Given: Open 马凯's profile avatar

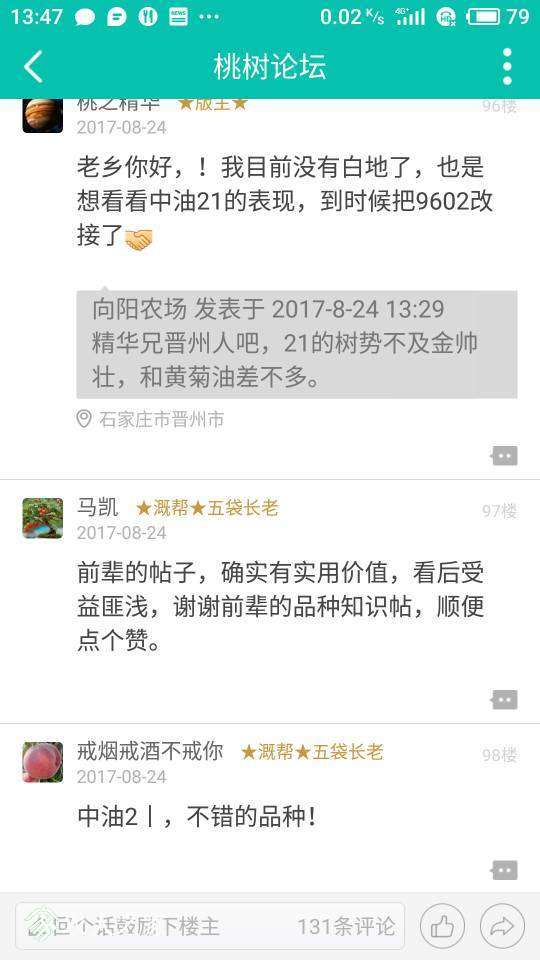Looking at the screenshot, I should click(43, 518).
